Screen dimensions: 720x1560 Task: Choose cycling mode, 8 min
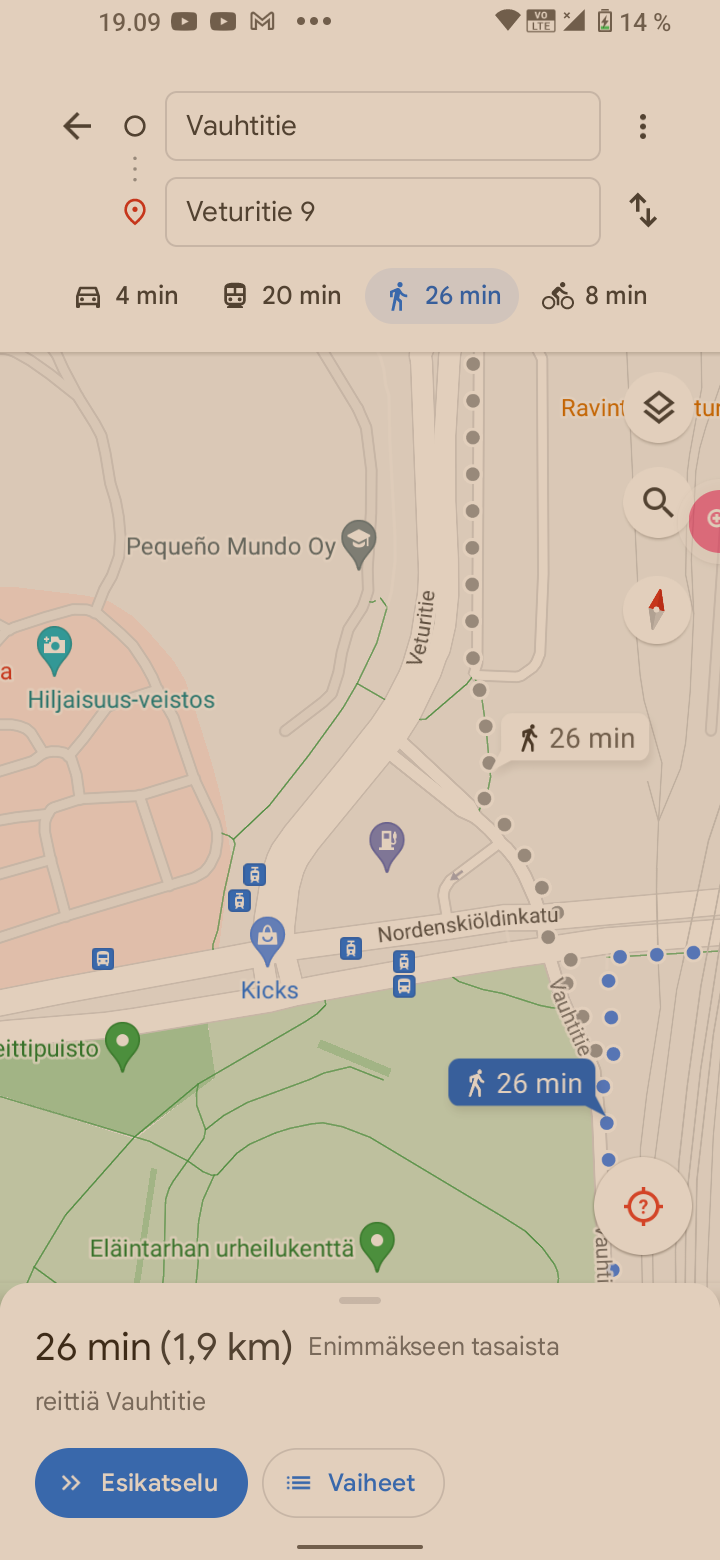tap(594, 296)
